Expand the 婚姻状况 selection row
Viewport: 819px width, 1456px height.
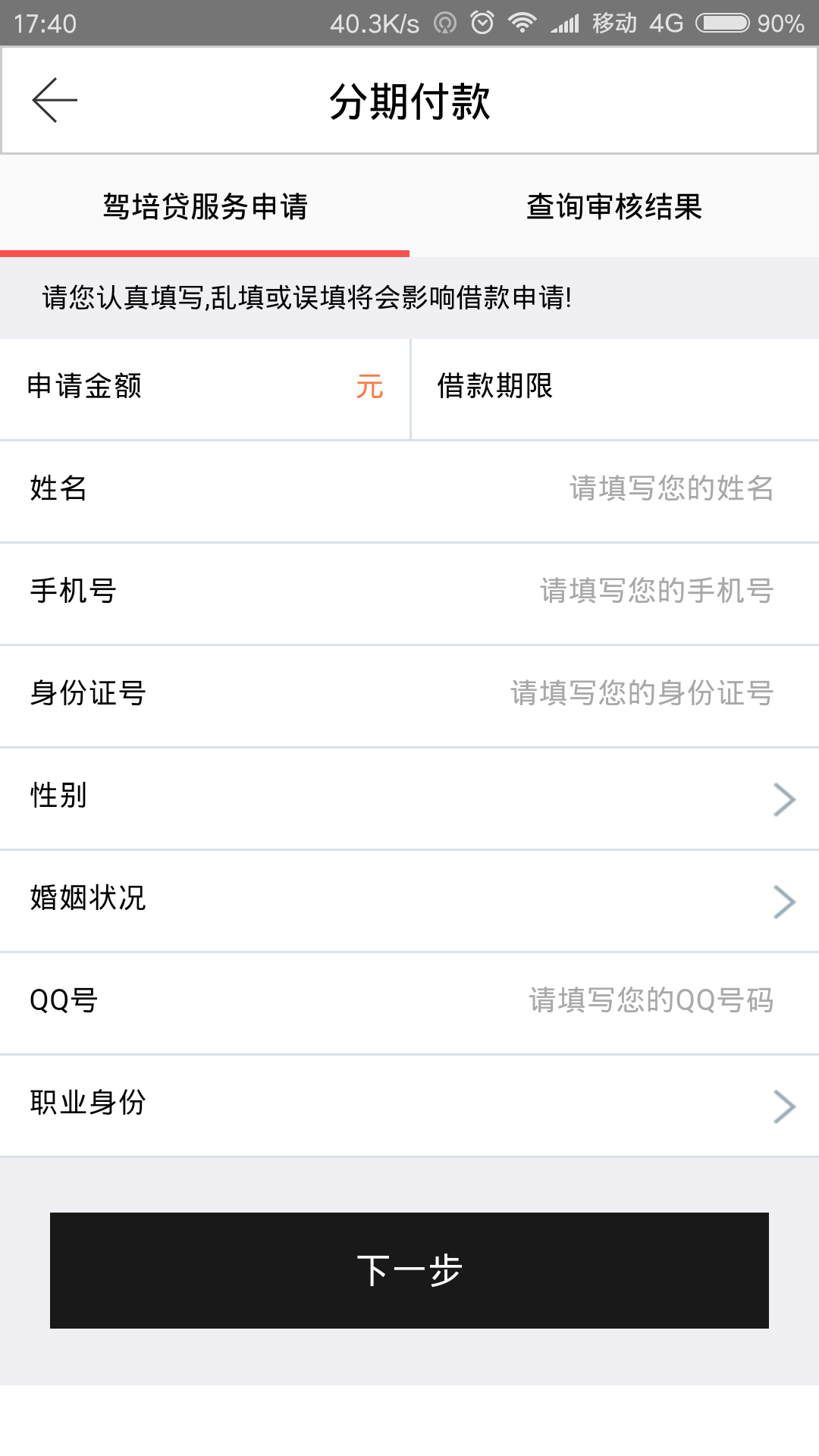409,901
